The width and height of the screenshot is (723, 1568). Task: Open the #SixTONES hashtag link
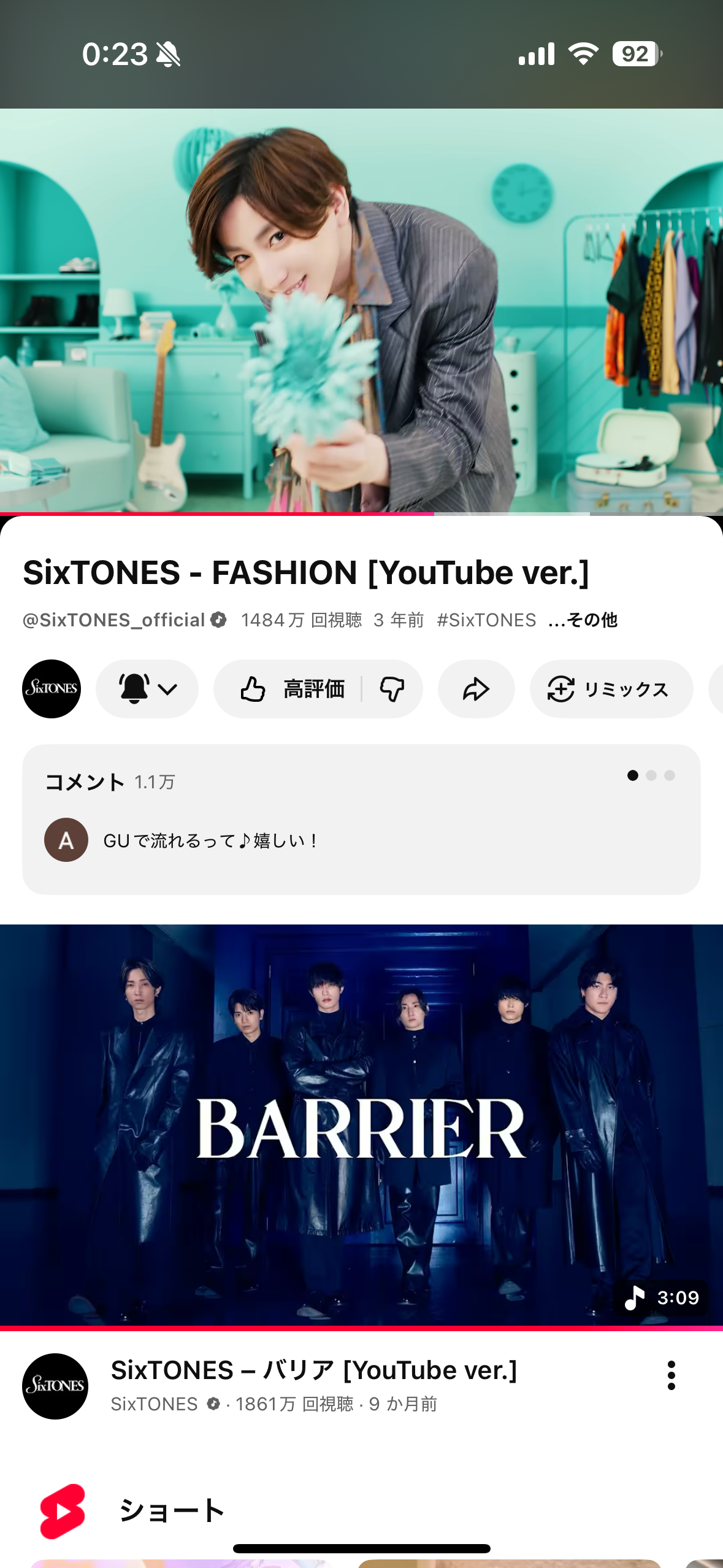(486, 620)
